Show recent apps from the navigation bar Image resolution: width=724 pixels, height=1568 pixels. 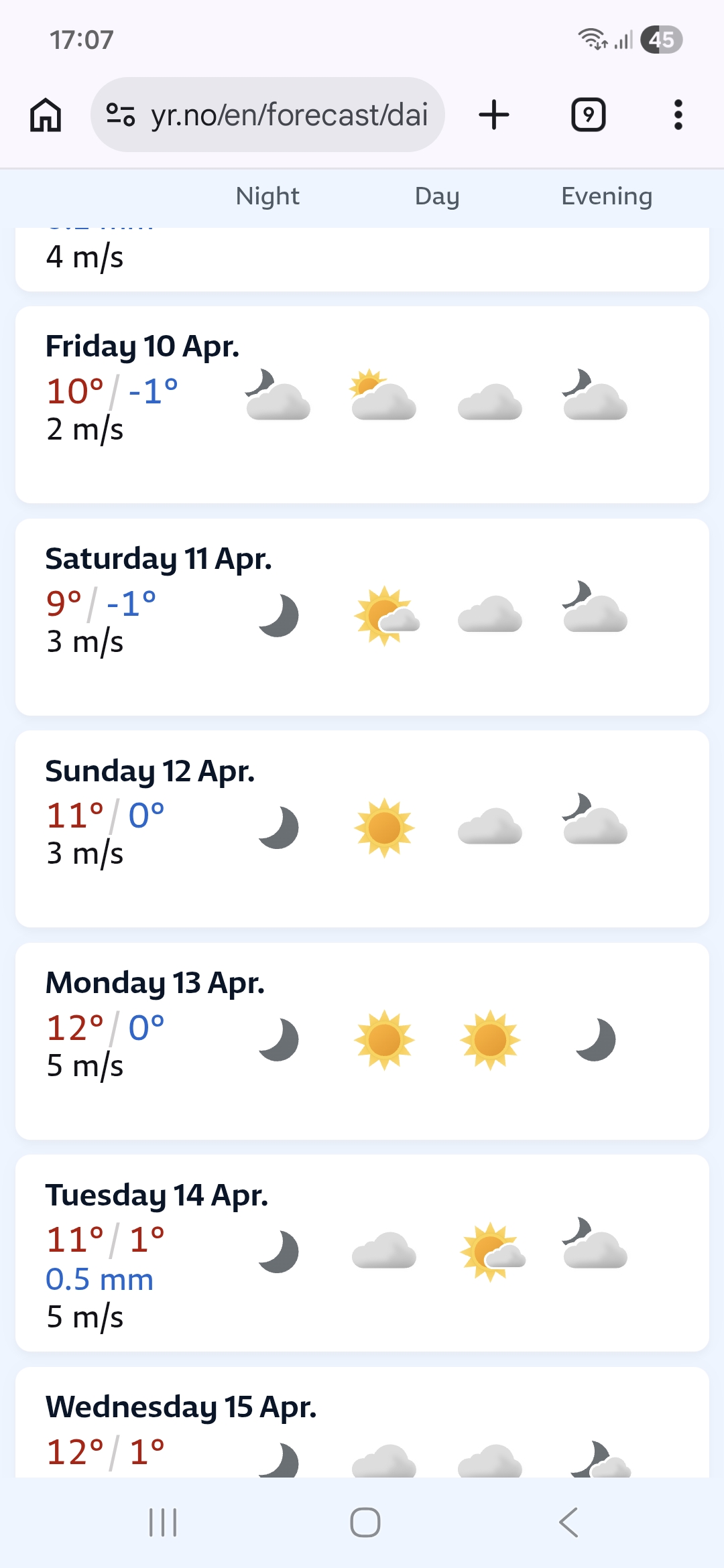[163, 1522]
